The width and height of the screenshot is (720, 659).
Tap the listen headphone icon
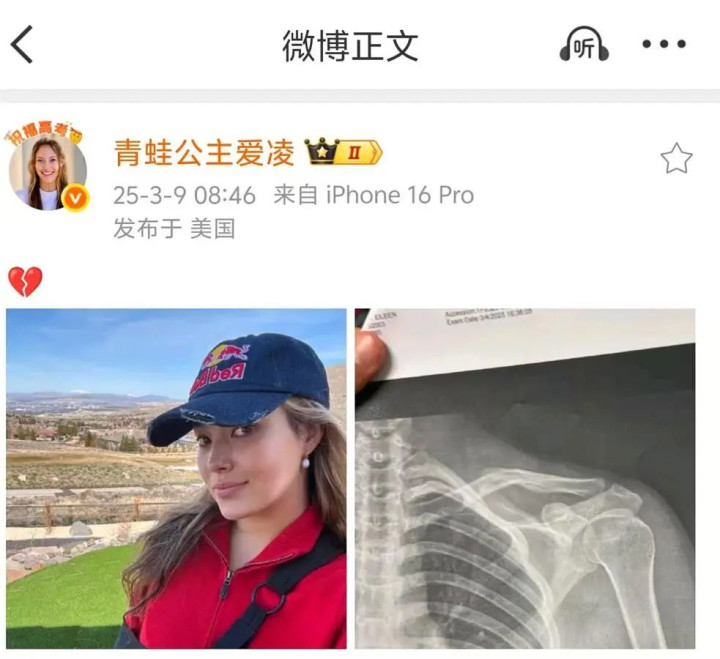tap(583, 45)
